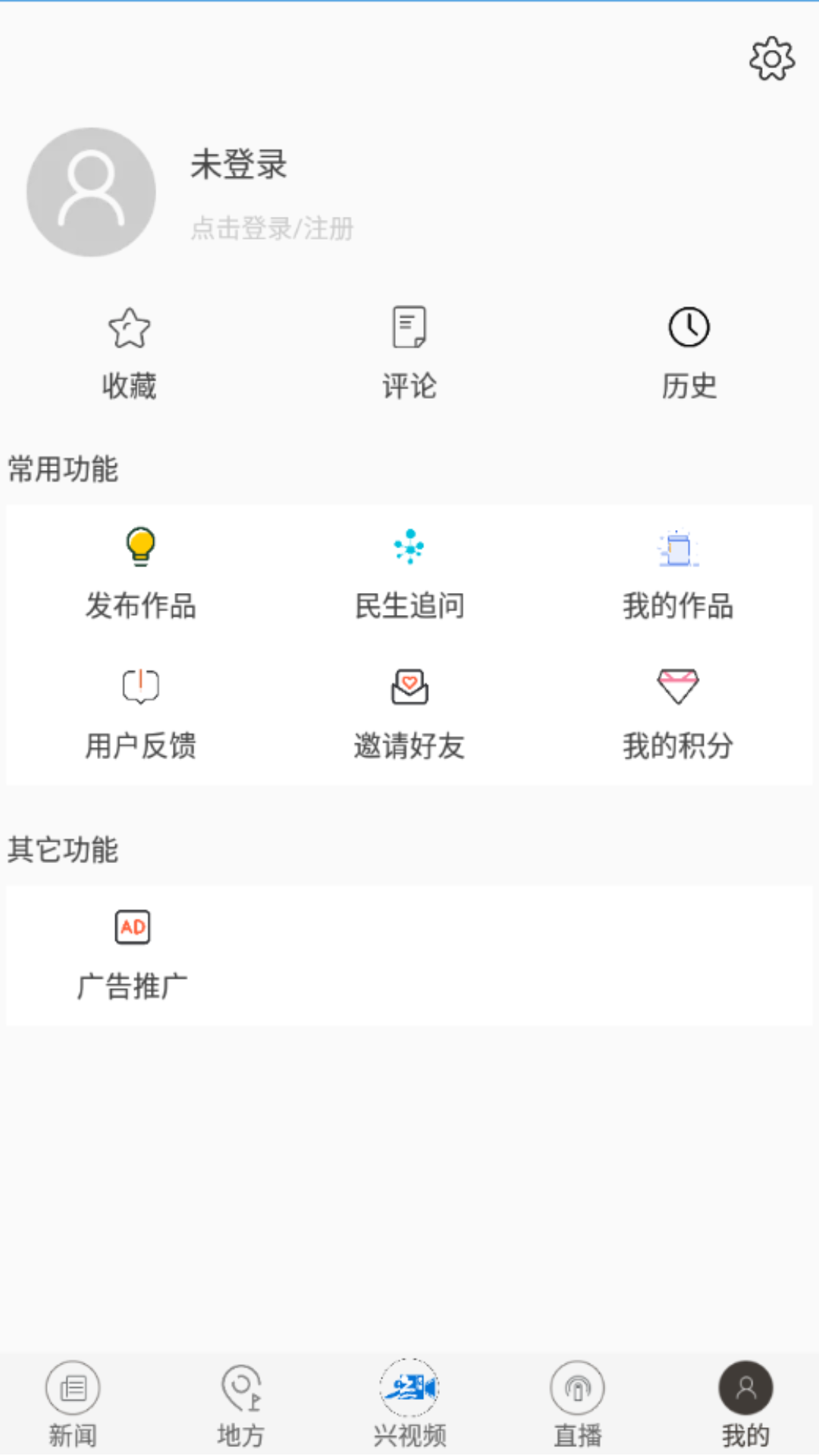819x1456 pixels.
Task: Select the 我的积分 diamond icon
Action: pyautogui.click(x=677, y=686)
